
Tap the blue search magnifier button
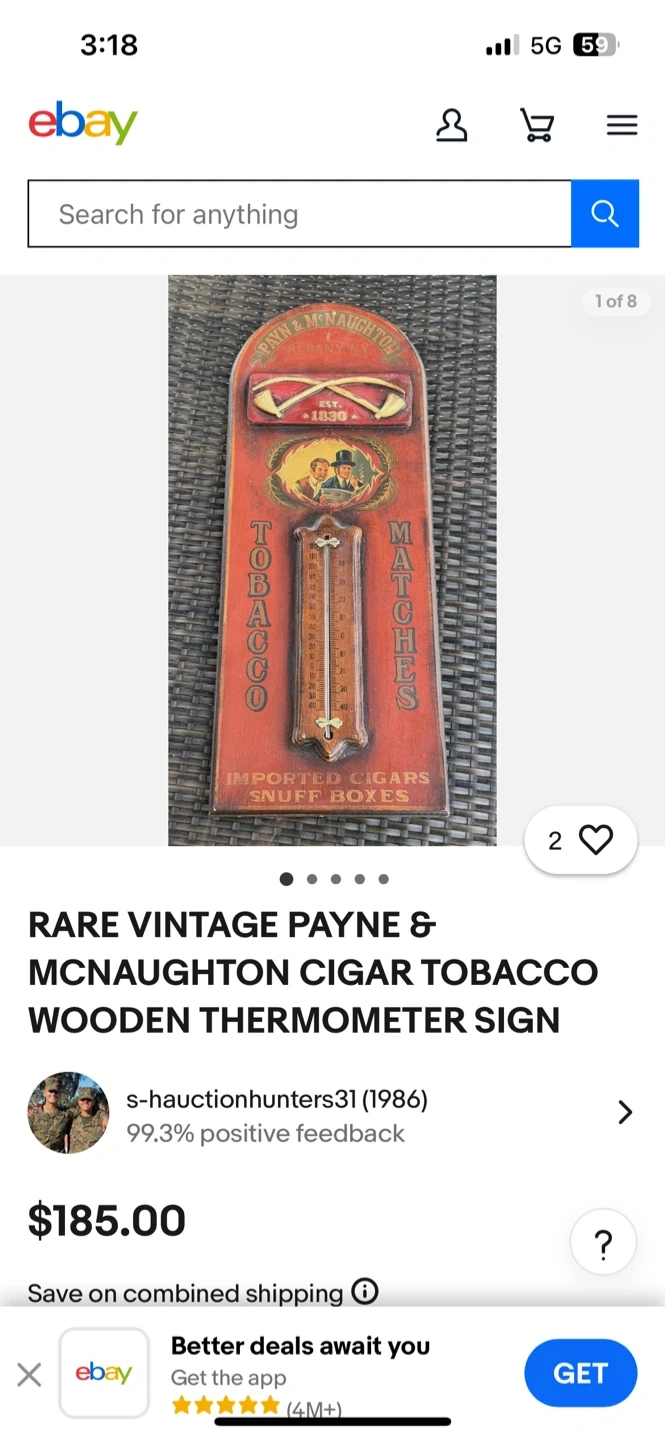coord(604,214)
